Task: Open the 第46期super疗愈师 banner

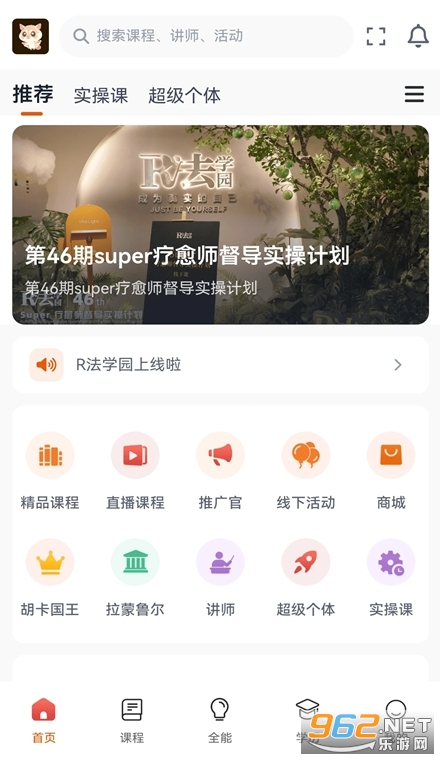Action: click(220, 225)
